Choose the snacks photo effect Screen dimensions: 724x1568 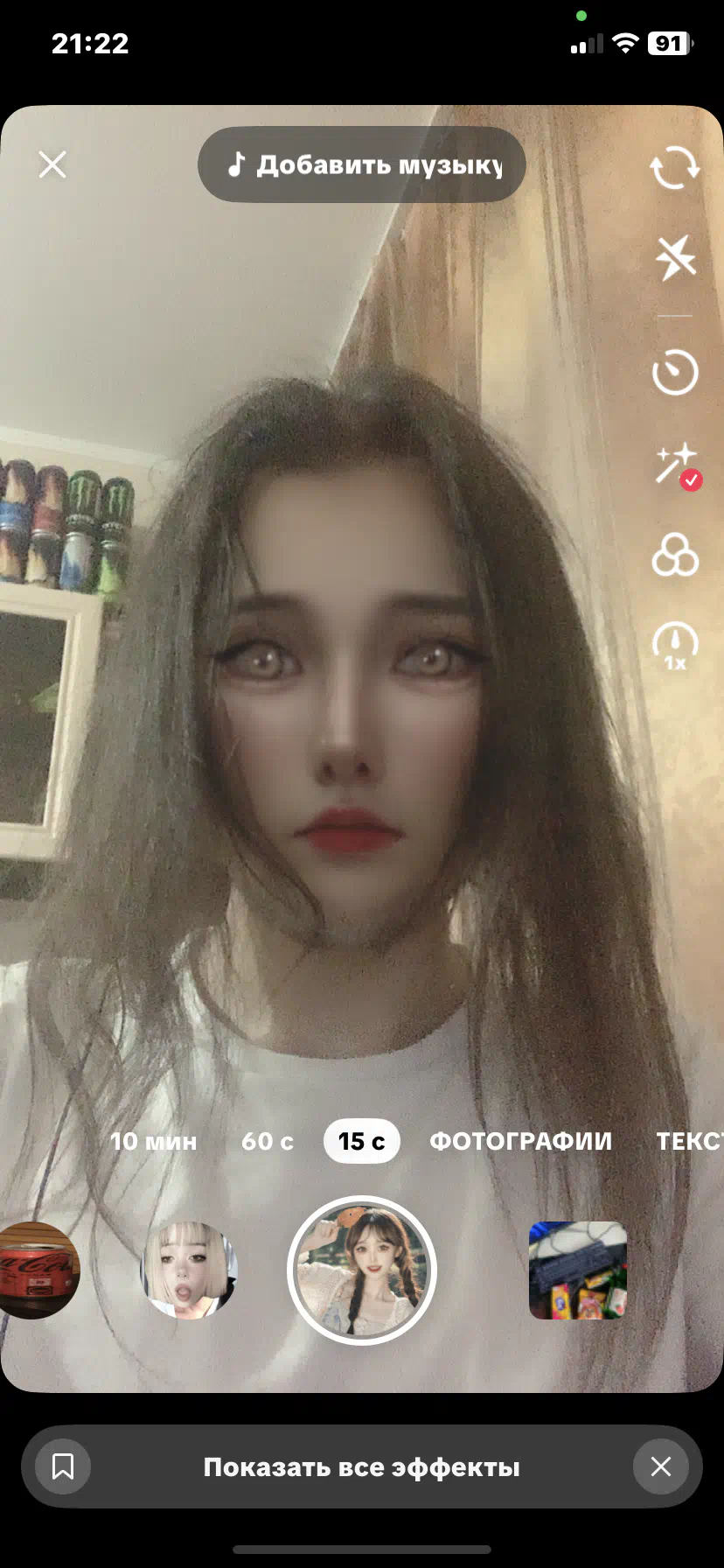(x=578, y=1270)
